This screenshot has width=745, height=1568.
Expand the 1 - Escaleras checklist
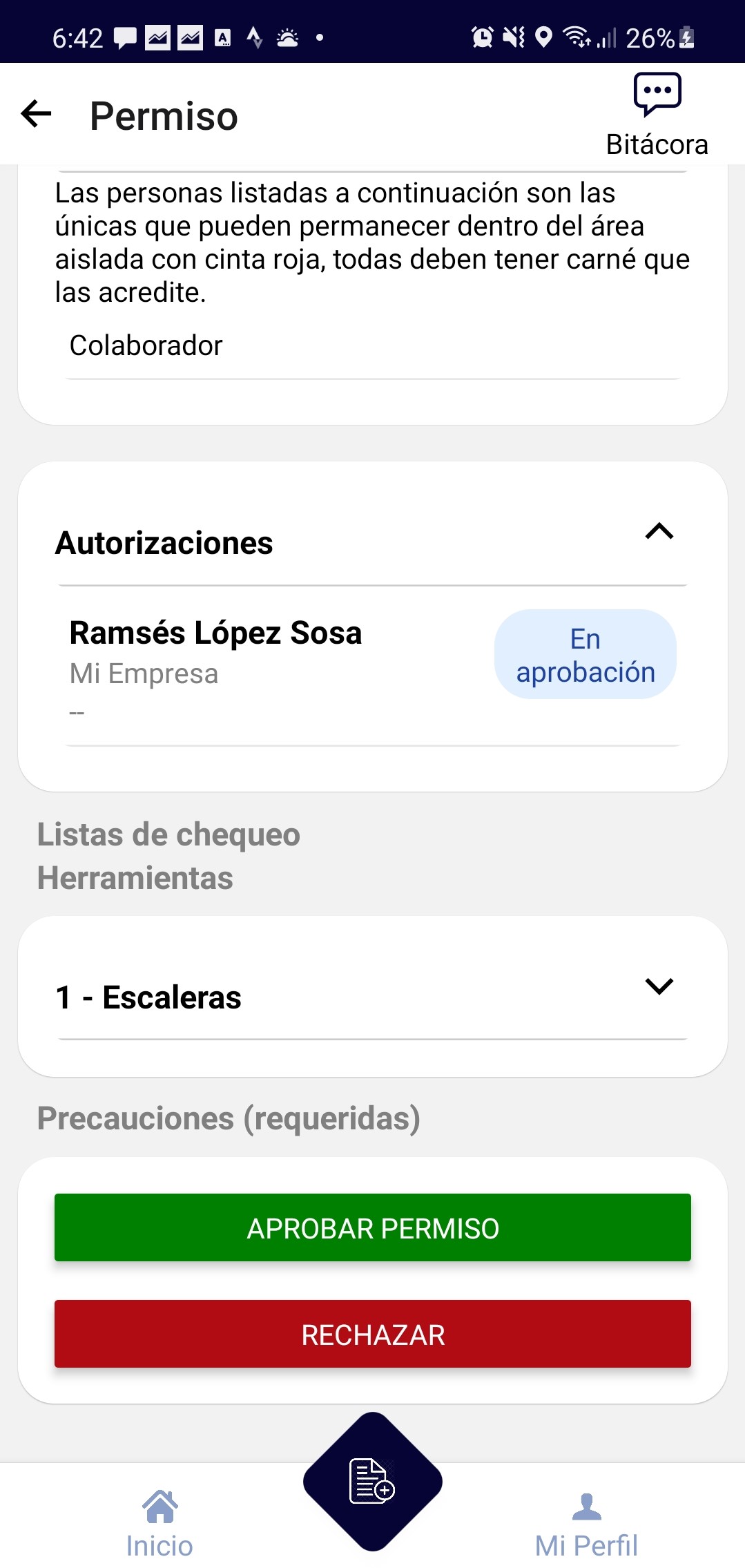(659, 986)
